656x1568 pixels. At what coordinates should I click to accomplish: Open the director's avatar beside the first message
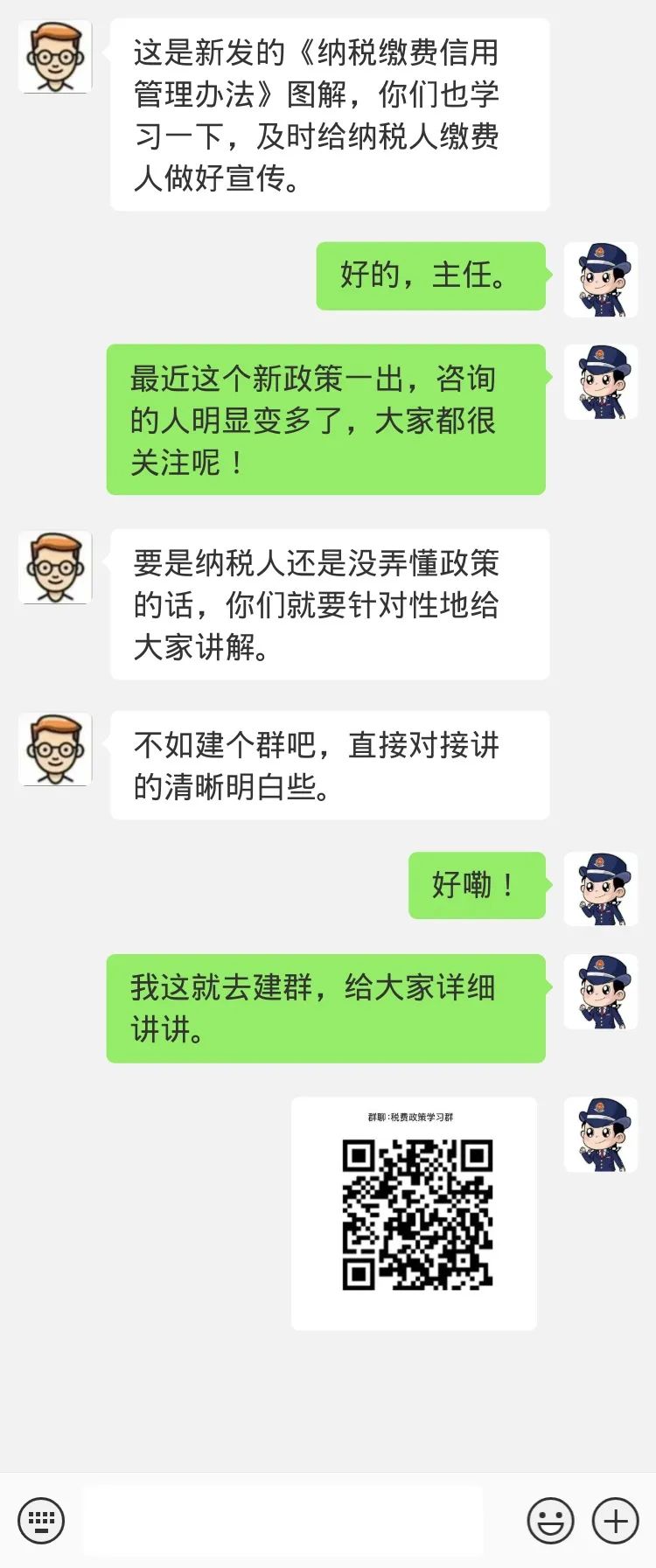tap(55, 57)
